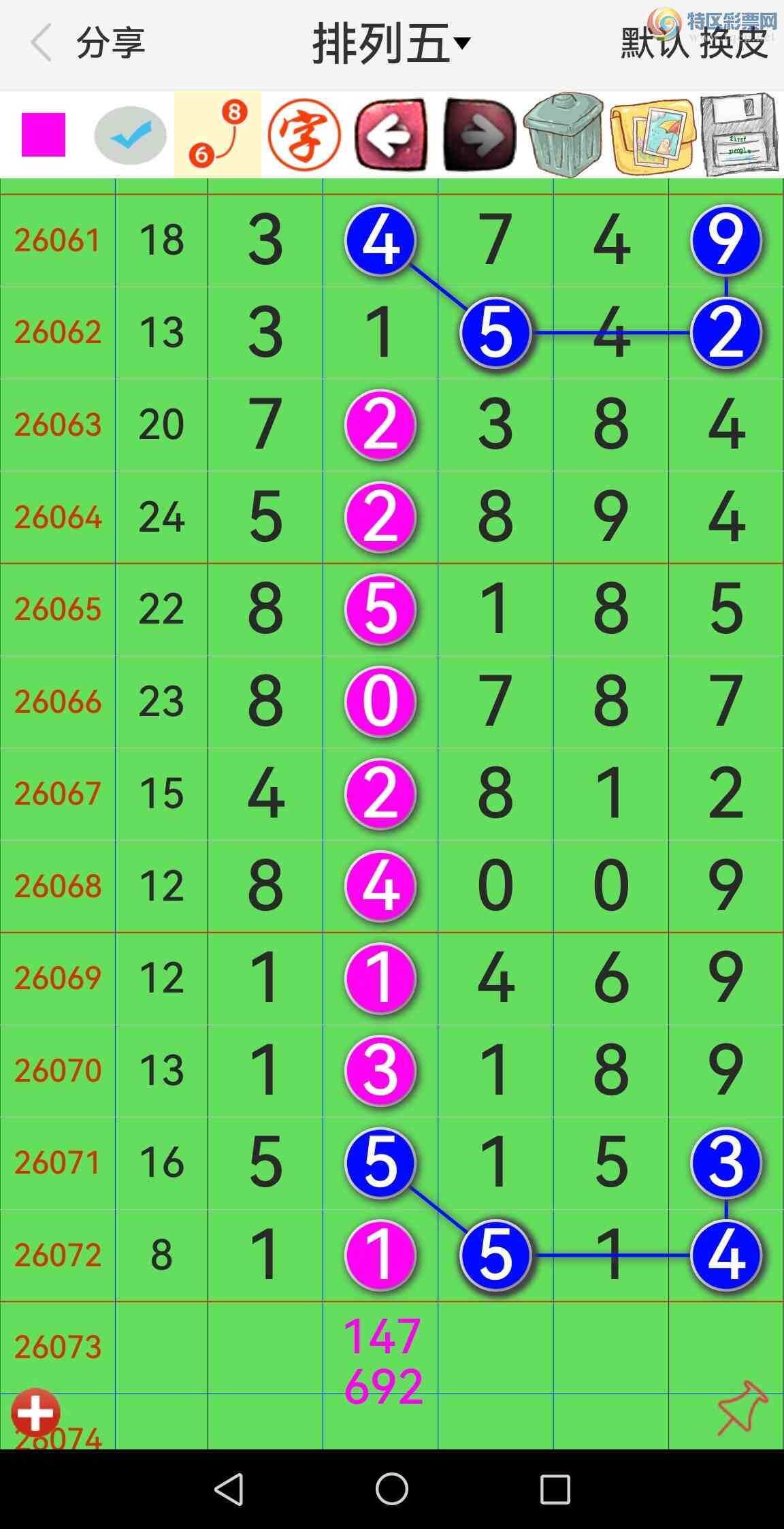
Task: Open the recent apps overview
Action: pos(555,1489)
